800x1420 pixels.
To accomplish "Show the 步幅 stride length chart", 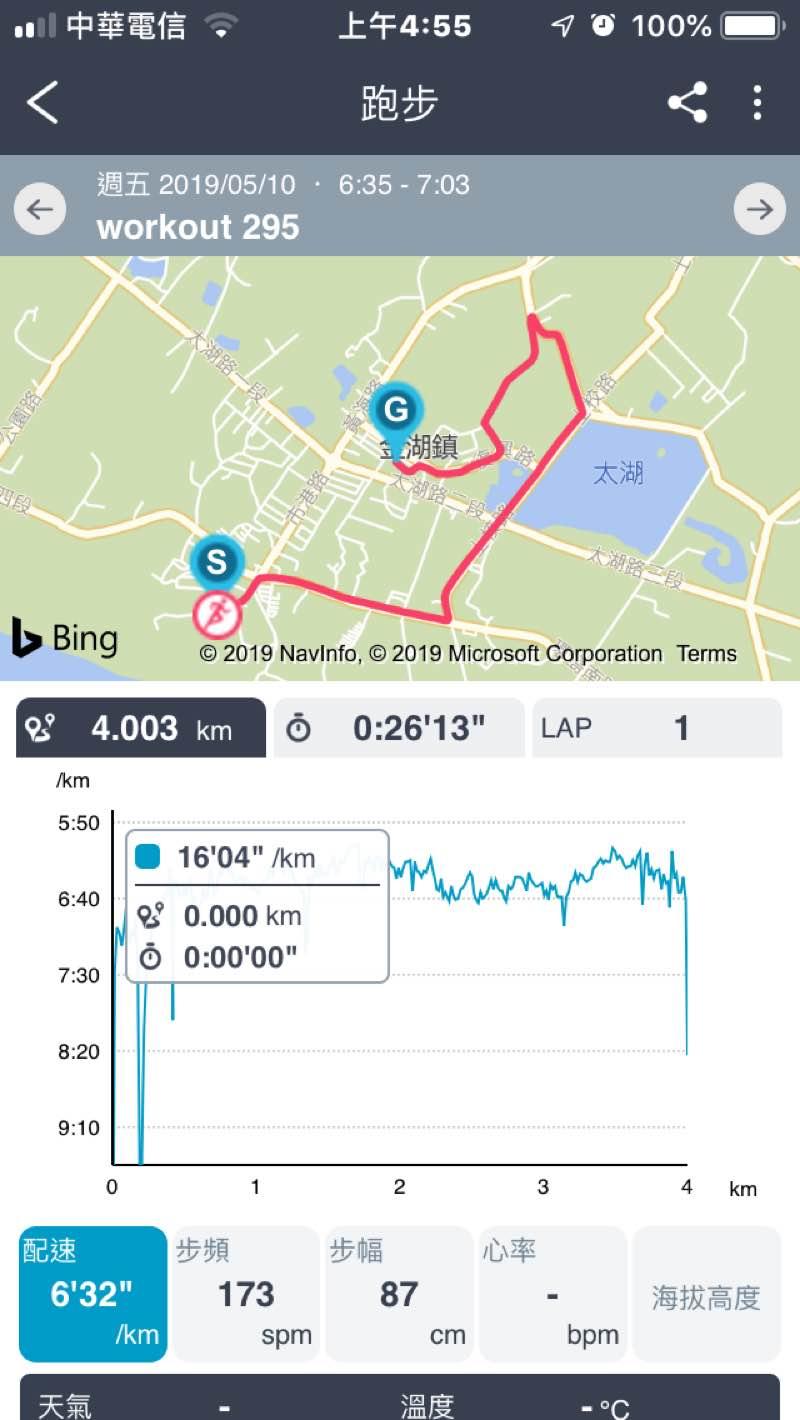I will tap(399, 1295).
